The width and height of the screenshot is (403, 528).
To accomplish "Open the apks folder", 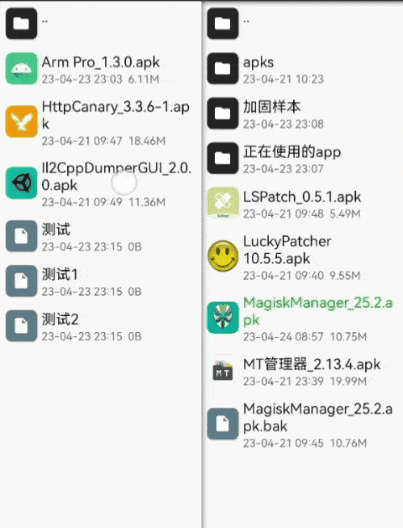I will 303,69.
